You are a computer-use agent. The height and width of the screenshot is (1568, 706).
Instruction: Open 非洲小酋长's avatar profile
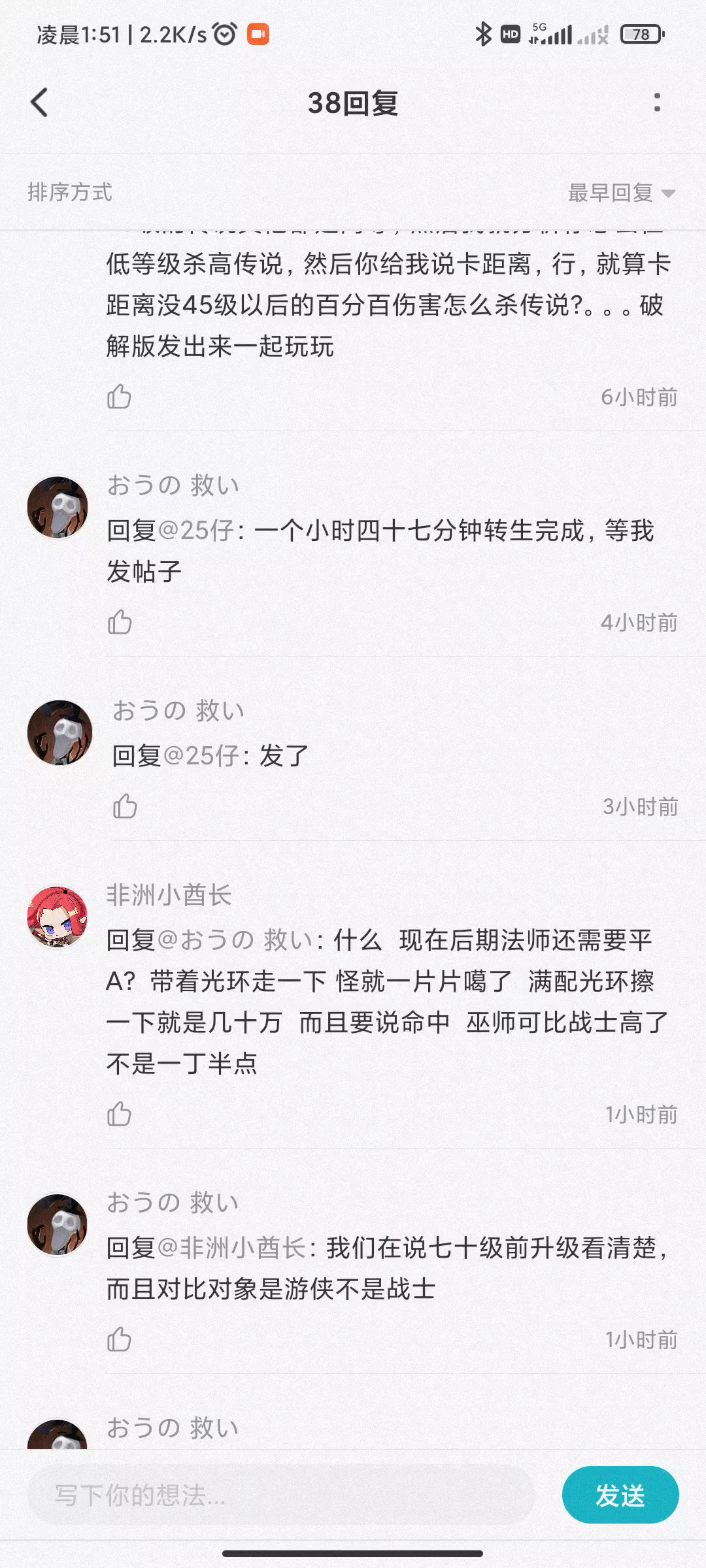[58, 917]
